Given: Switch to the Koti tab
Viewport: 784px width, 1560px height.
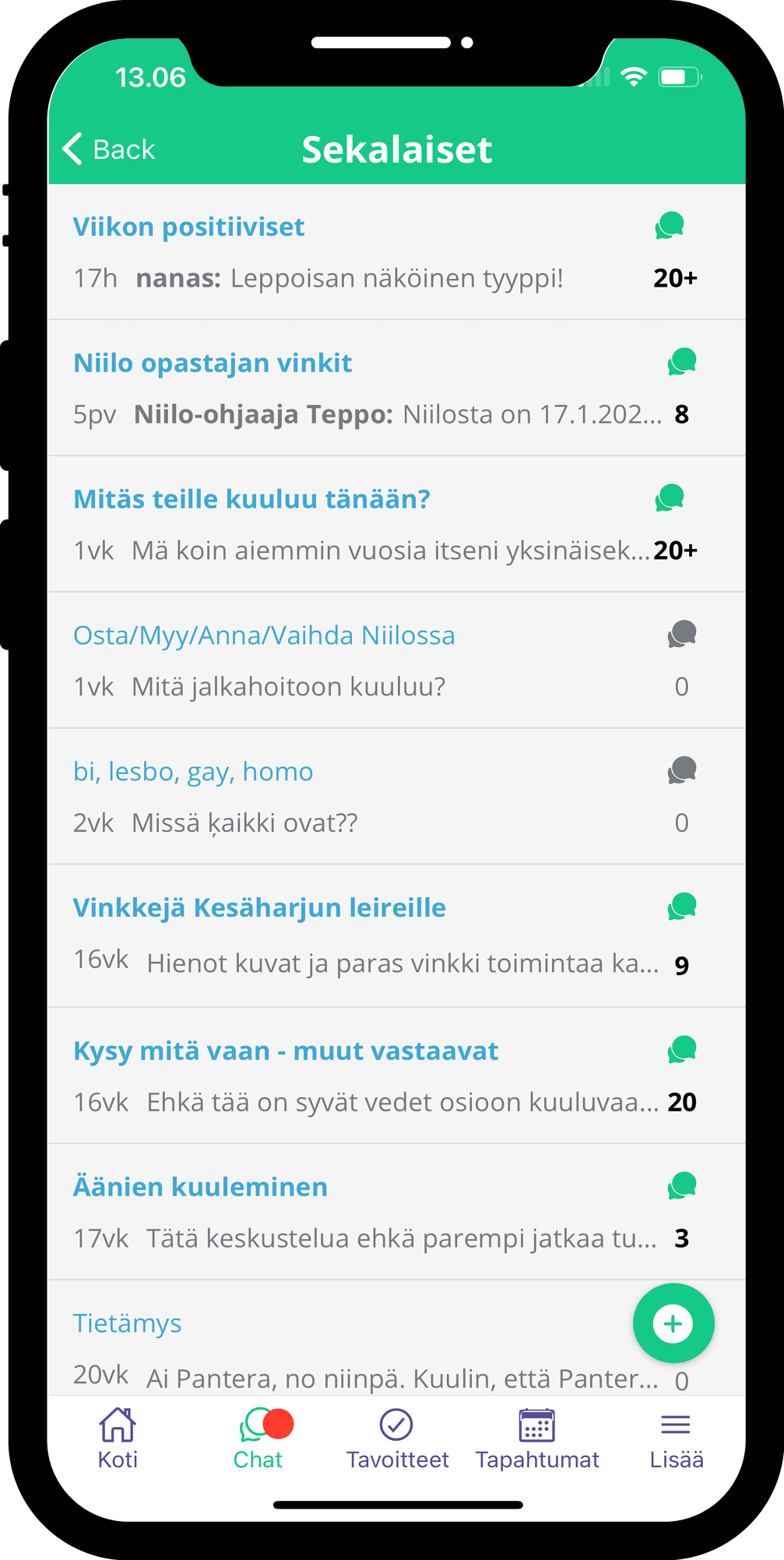Looking at the screenshot, I should coord(118,1439).
